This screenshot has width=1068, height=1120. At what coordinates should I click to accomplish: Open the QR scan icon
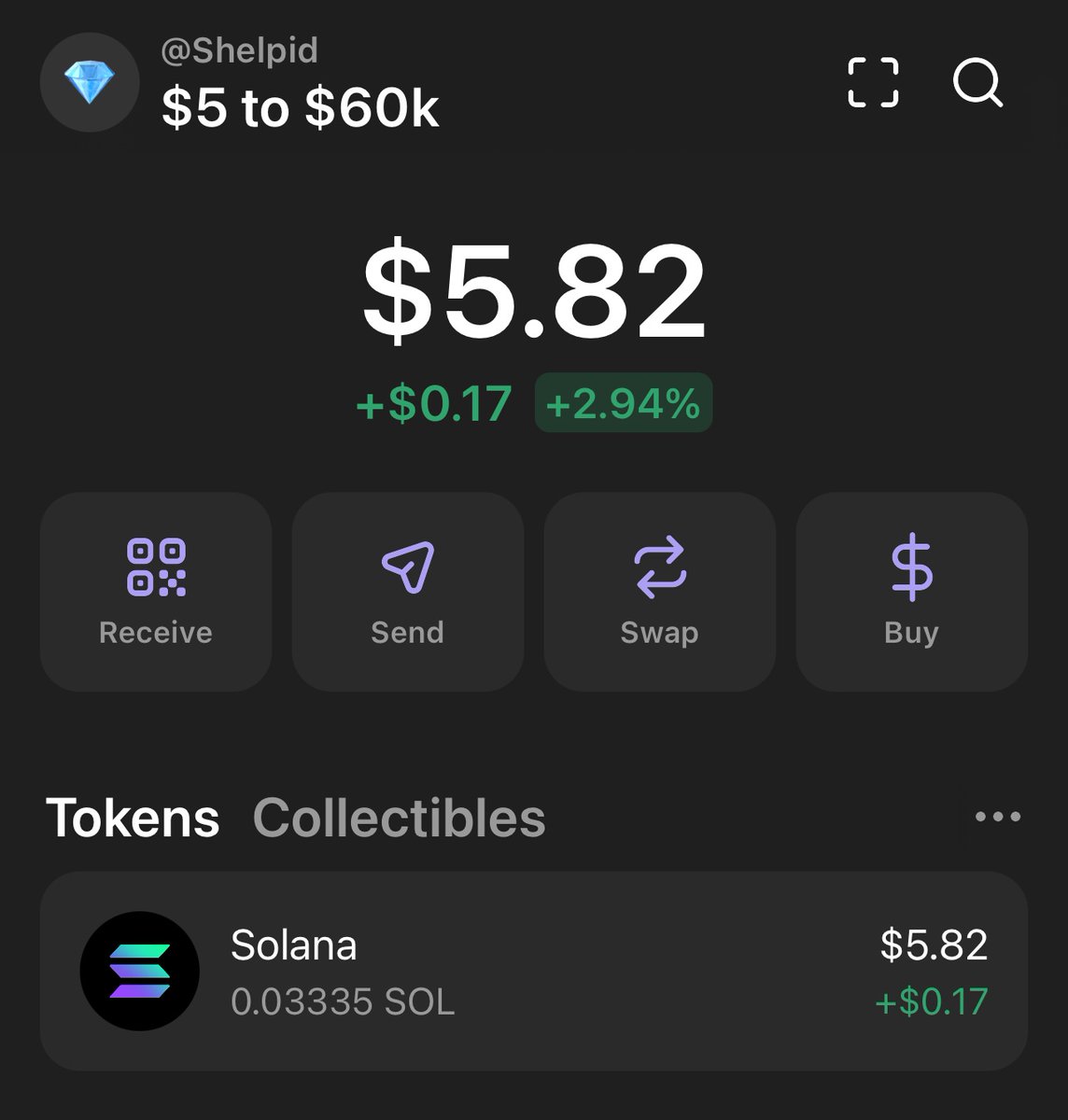click(873, 82)
